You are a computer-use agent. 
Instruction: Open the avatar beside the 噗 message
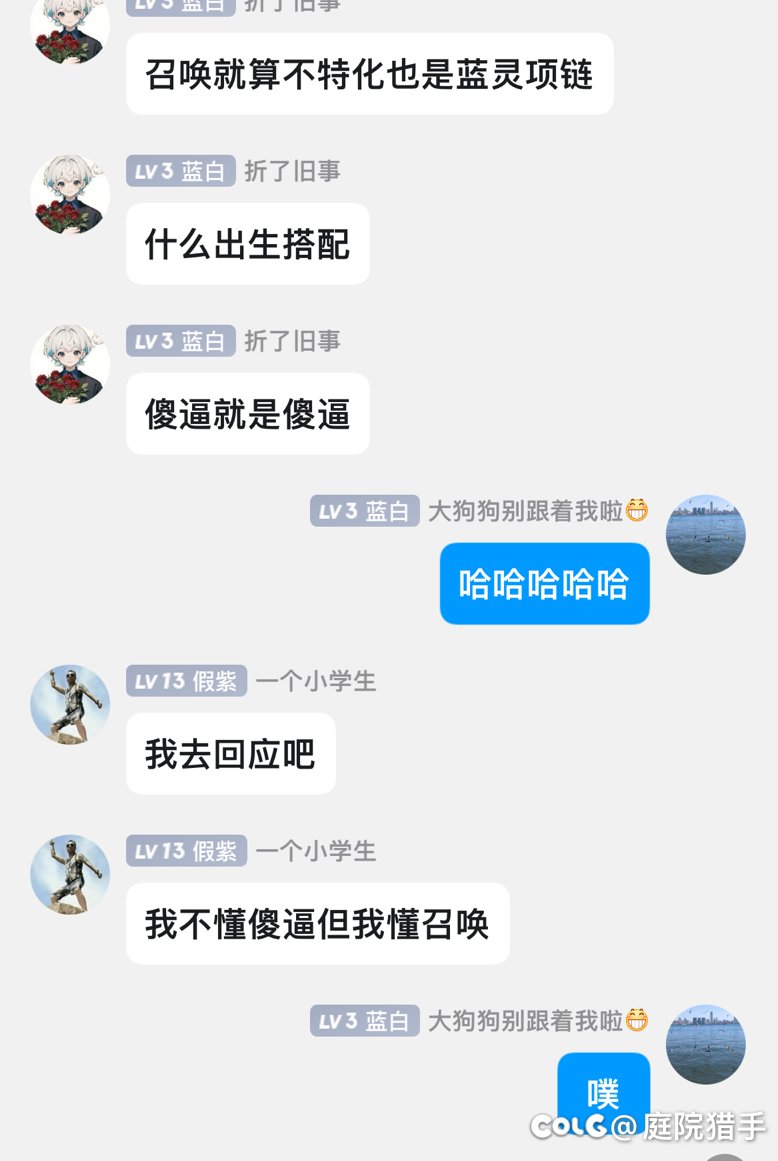(706, 1044)
